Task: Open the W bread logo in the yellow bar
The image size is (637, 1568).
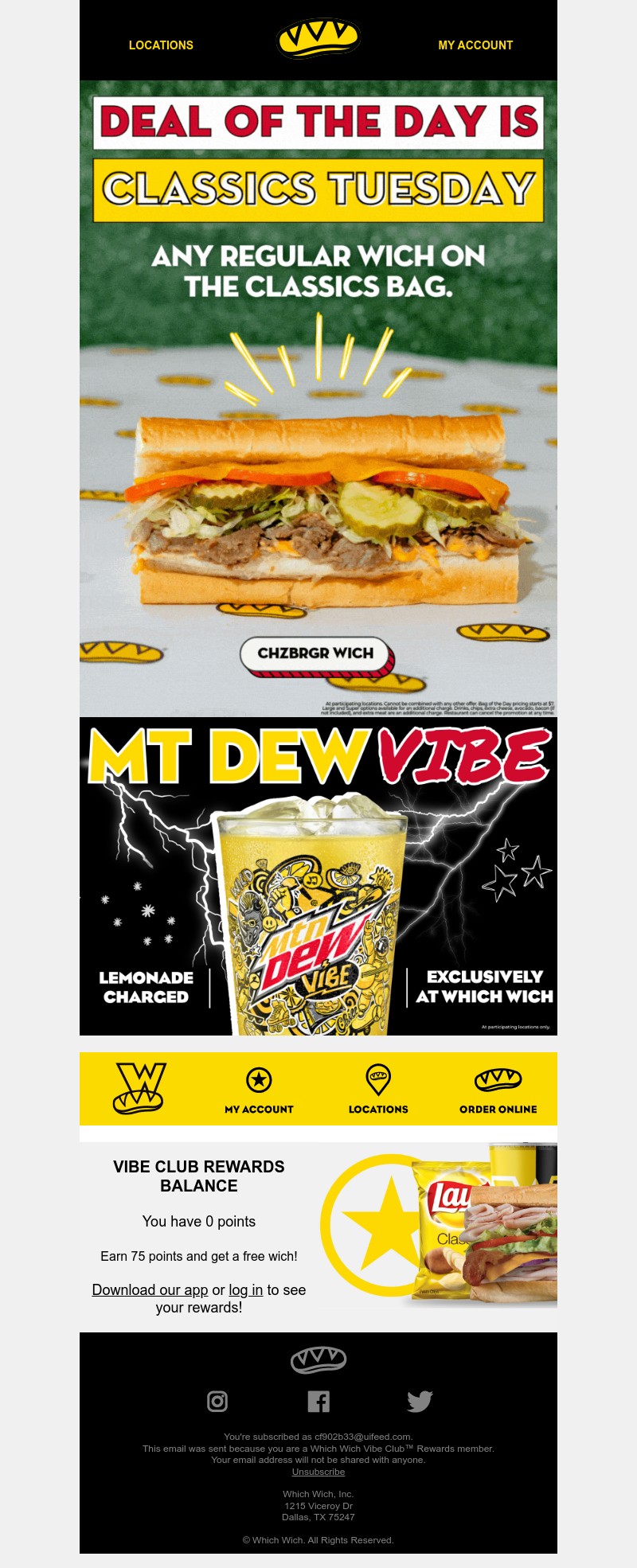Action: [x=137, y=1087]
